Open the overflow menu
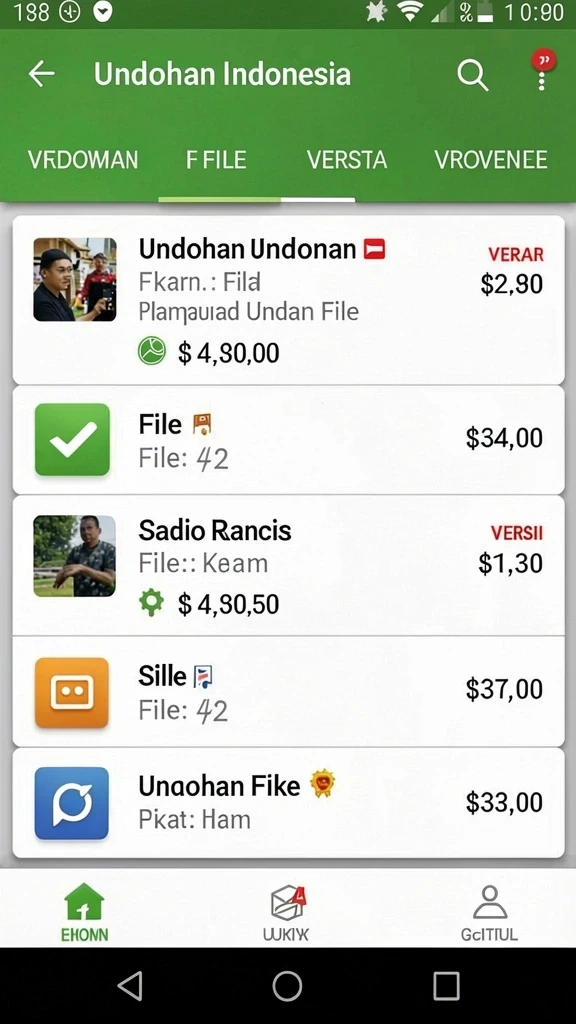 click(541, 72)
